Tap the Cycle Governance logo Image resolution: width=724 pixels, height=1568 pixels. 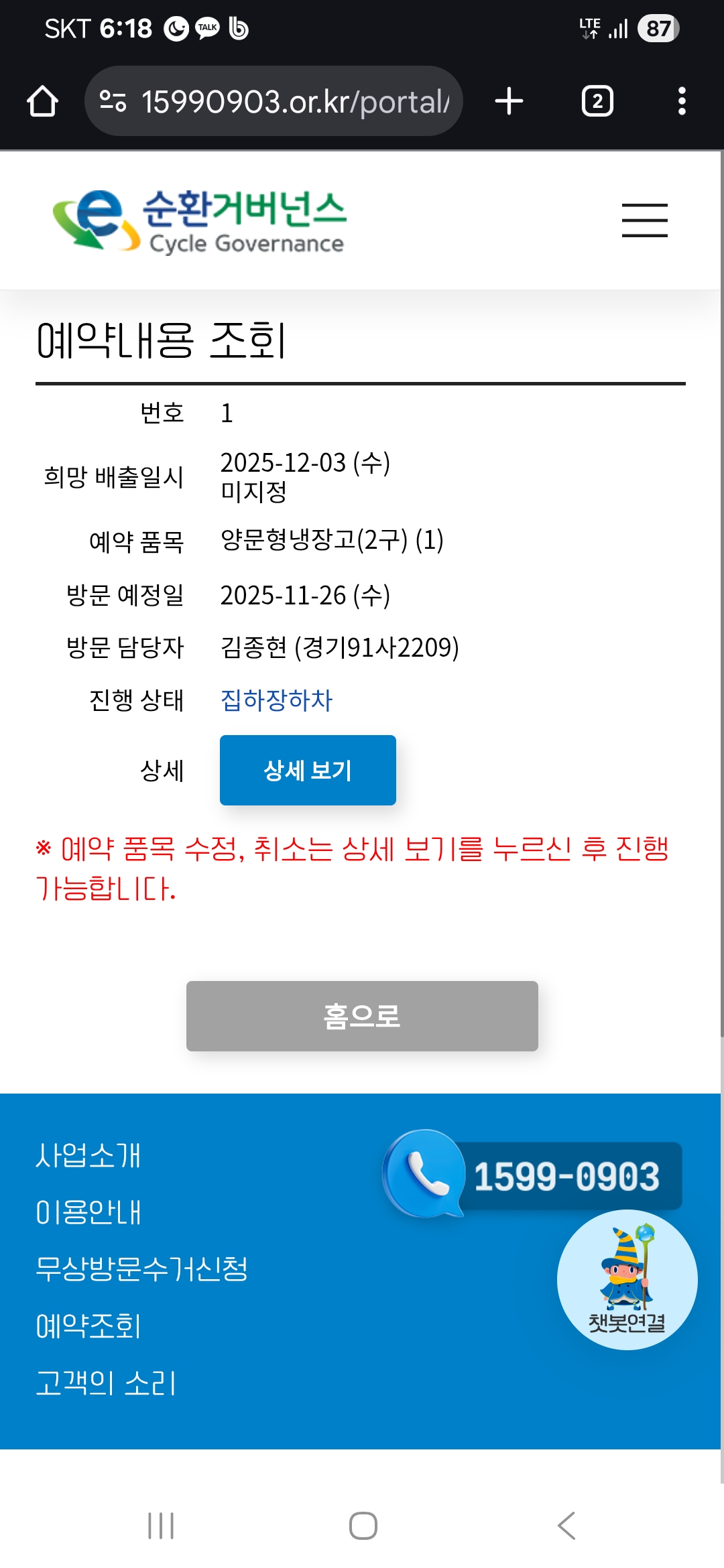tap(200, 221)
